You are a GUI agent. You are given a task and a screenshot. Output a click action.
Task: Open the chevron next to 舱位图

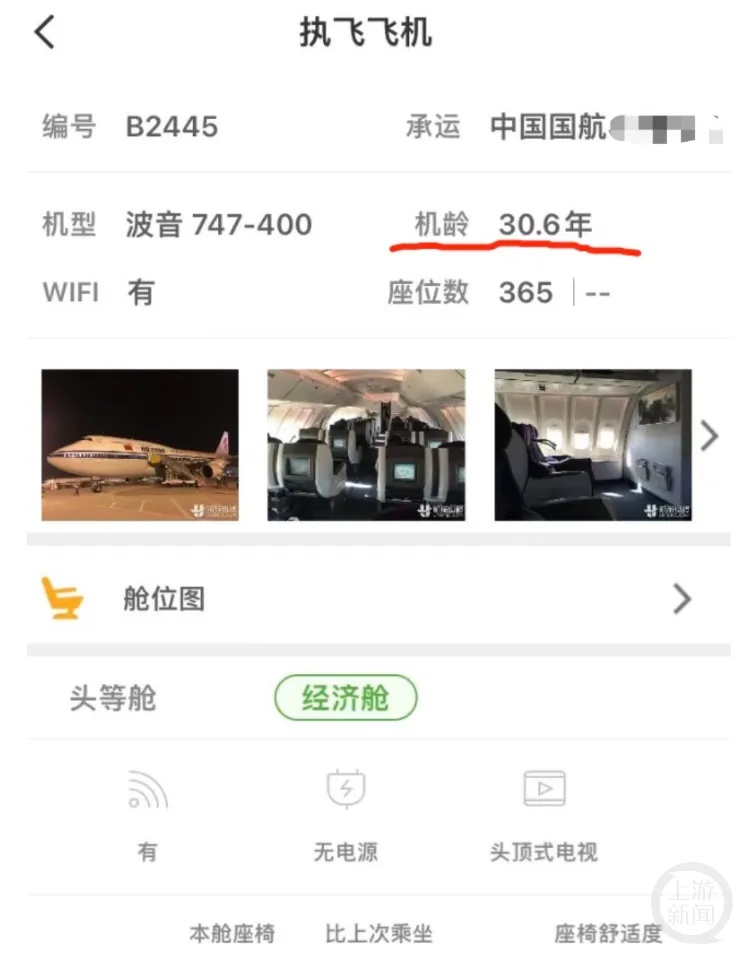pyautogui.click(x=683, y=598)
